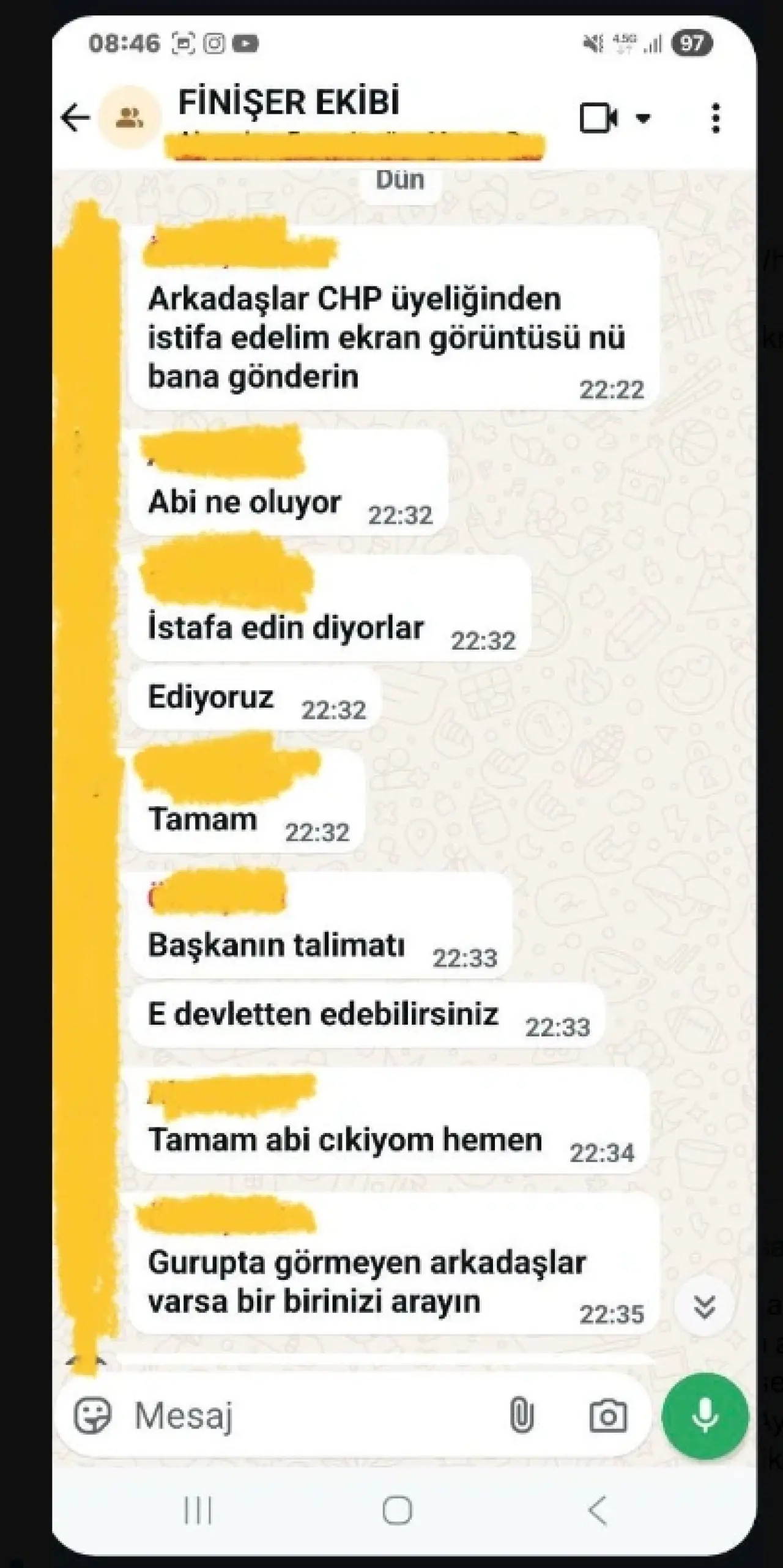Focus the Mesaj text field
This screenshot has height=1568, width=783.
click(x=306, y=1416)
